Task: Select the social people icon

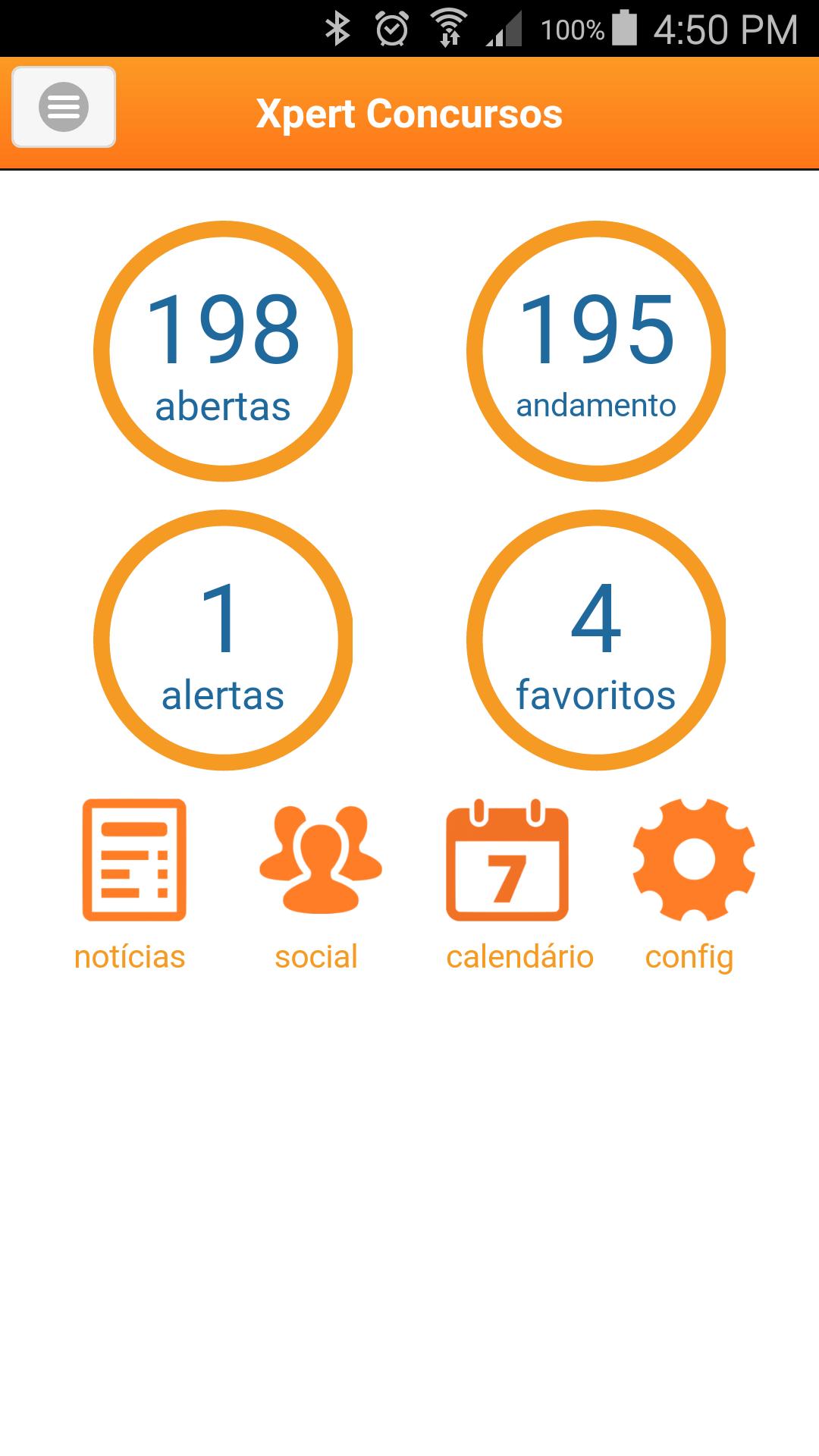Action: (318, 859)
